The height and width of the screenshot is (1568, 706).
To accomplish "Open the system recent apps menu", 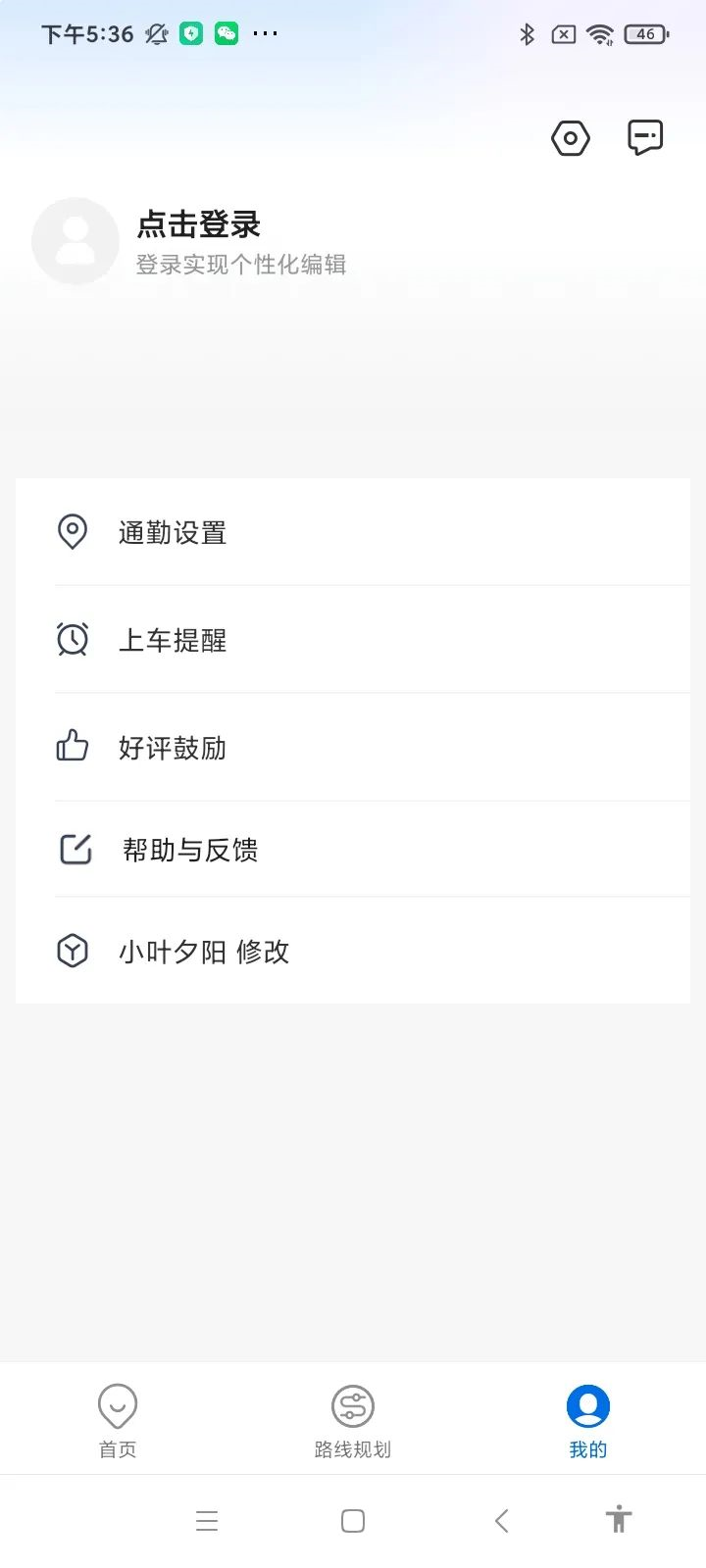I will 207,1521.
